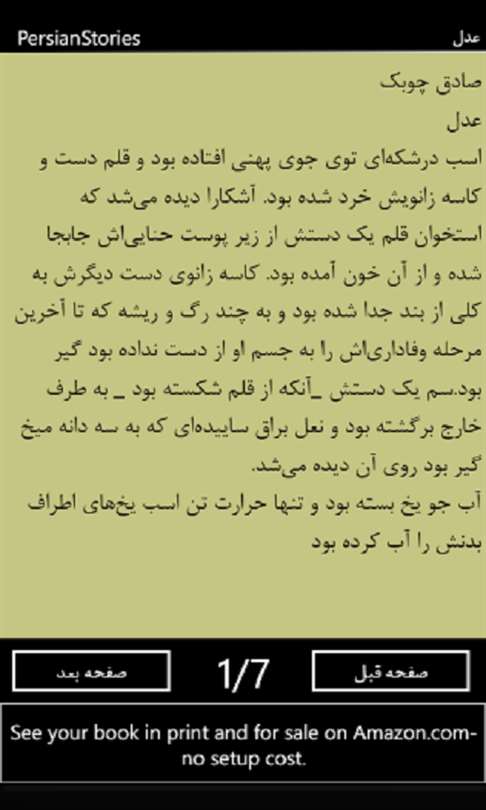
Task: Go to next page with صفحه بعد
Action: click(91, 671)
